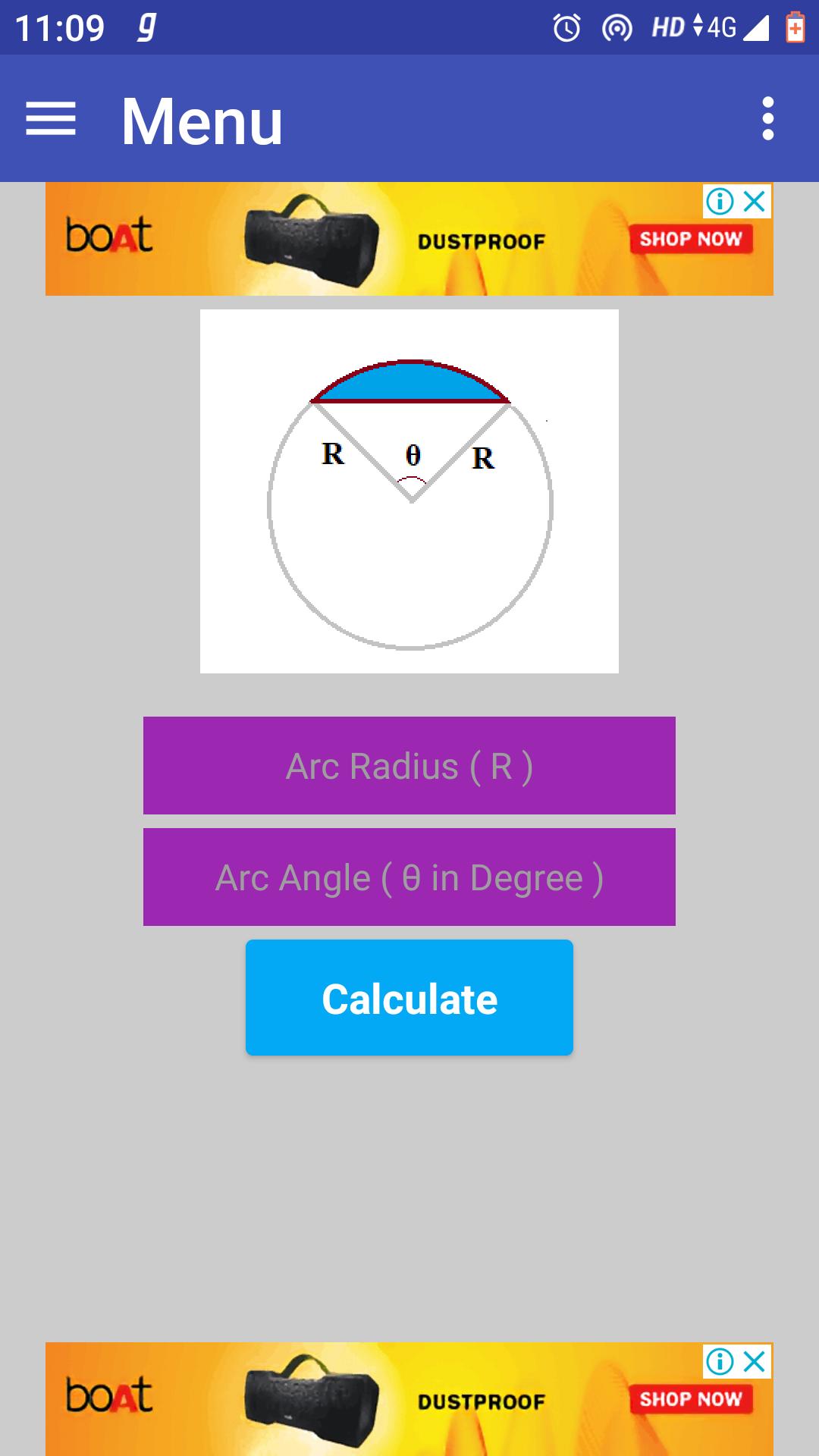
Task: Tap the Calculate button
Action: [x=409, y=998]
